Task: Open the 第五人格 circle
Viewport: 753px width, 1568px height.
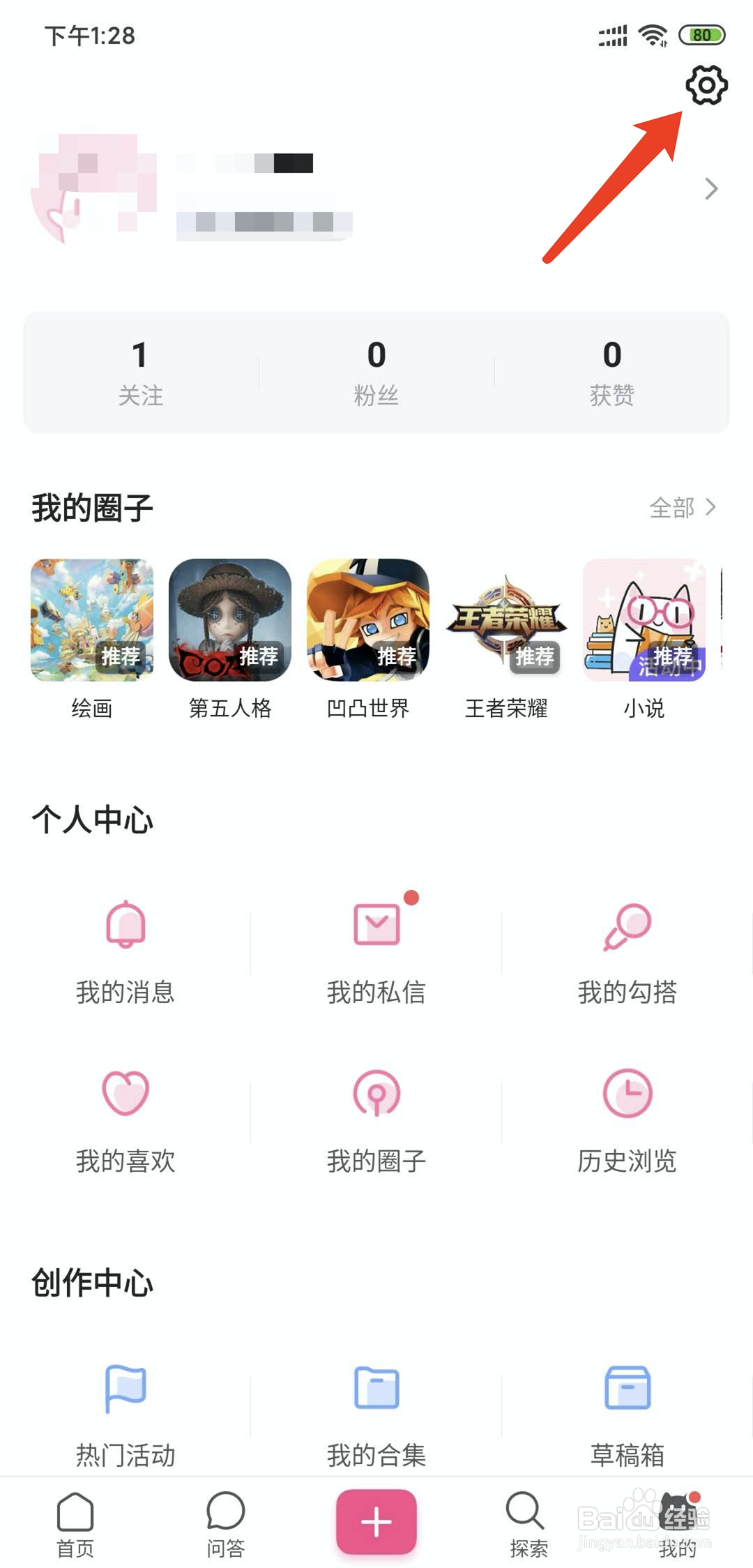Action: click(230, 620)
